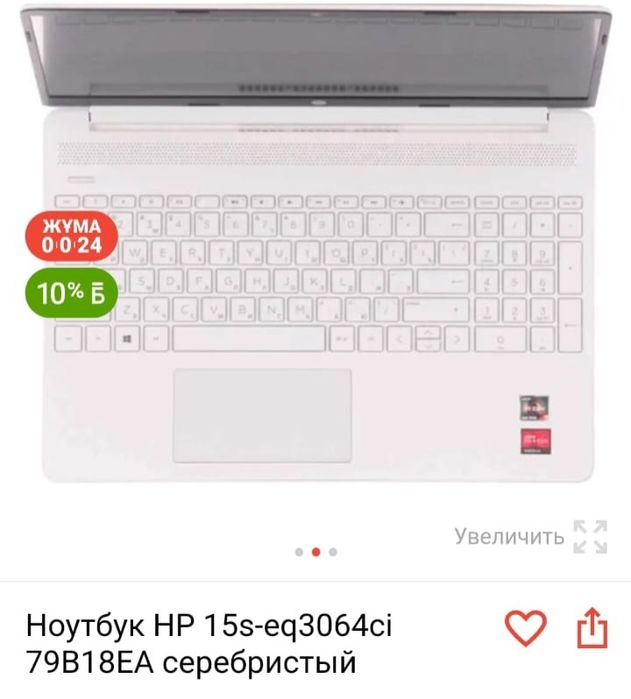Image resolution: width=631 pixels, height=699 pixels.
Task: Add the HP laptop to favorites
Action: tap(525, 628)
